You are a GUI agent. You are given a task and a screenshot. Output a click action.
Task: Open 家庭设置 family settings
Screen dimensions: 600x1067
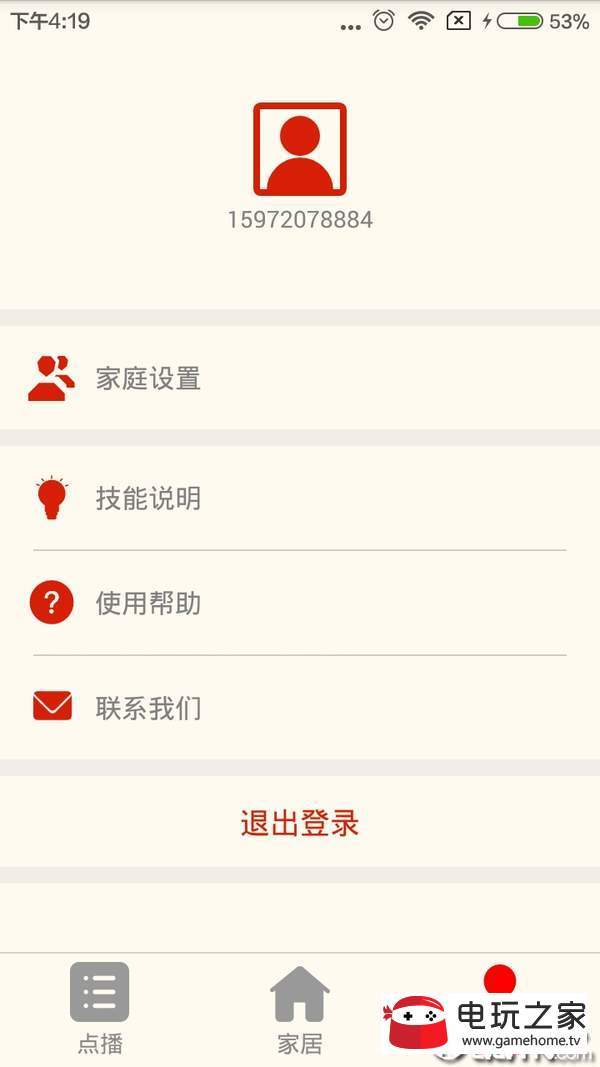click(300, 378)
